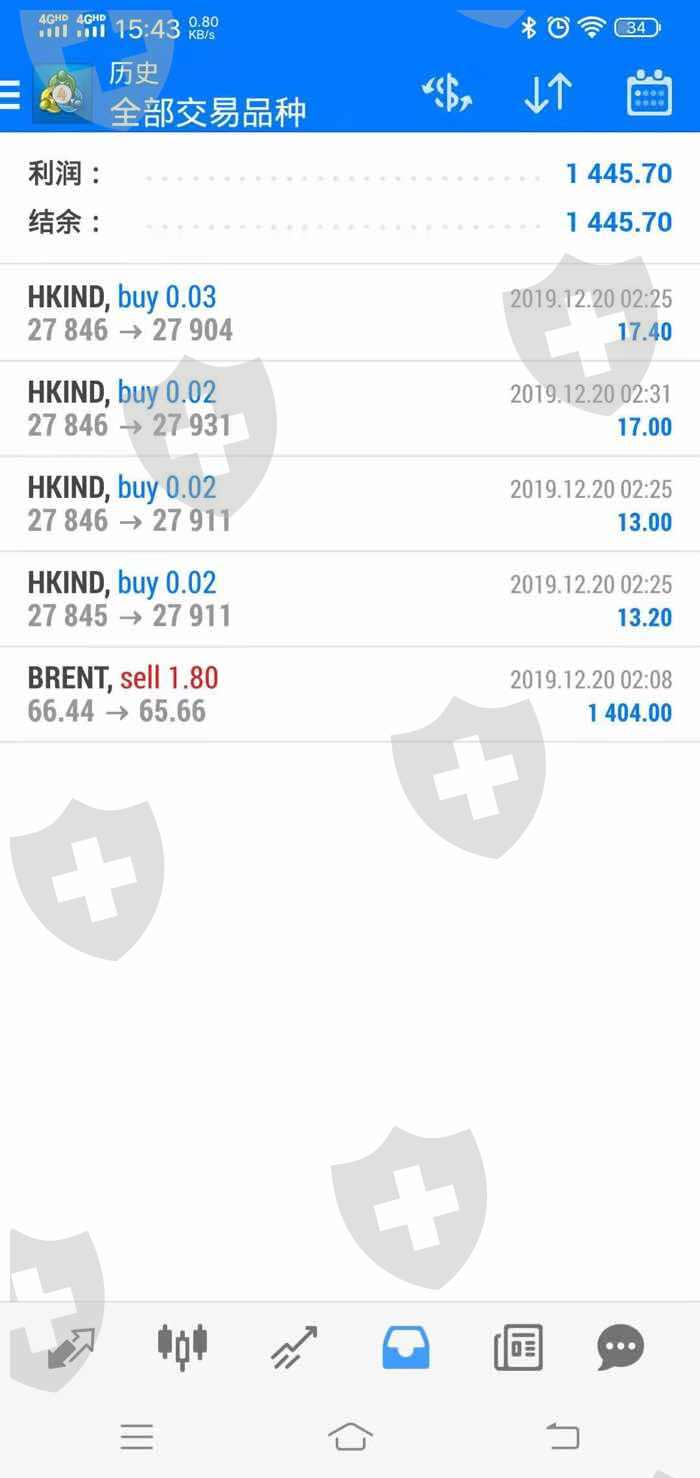Open the HKIND trade opened at 27 845
This screenshot has width=700, height=1478.
[350, 599]
